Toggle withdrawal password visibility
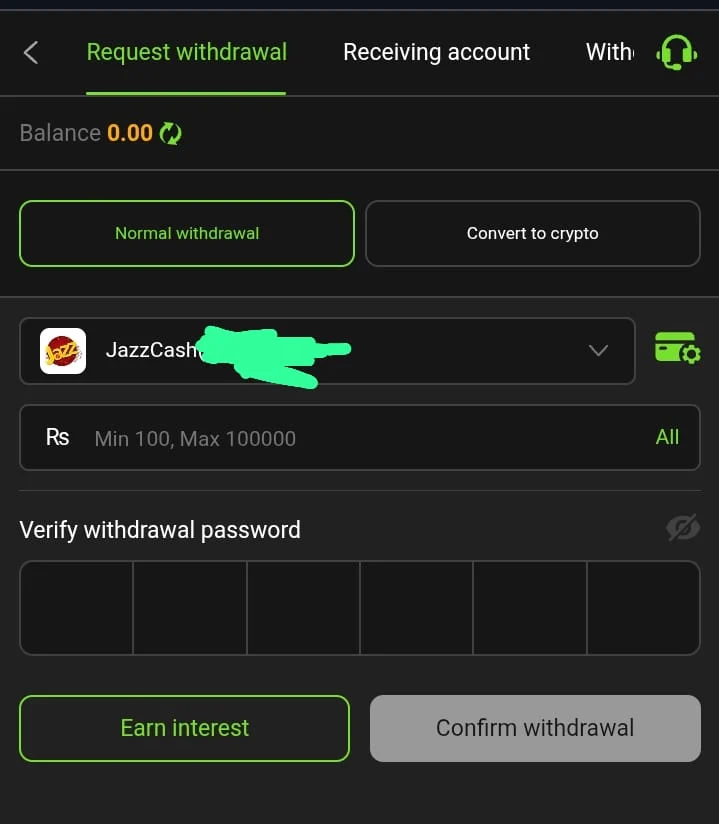Viewport: 719px width, 824px height. pos(682,528)
